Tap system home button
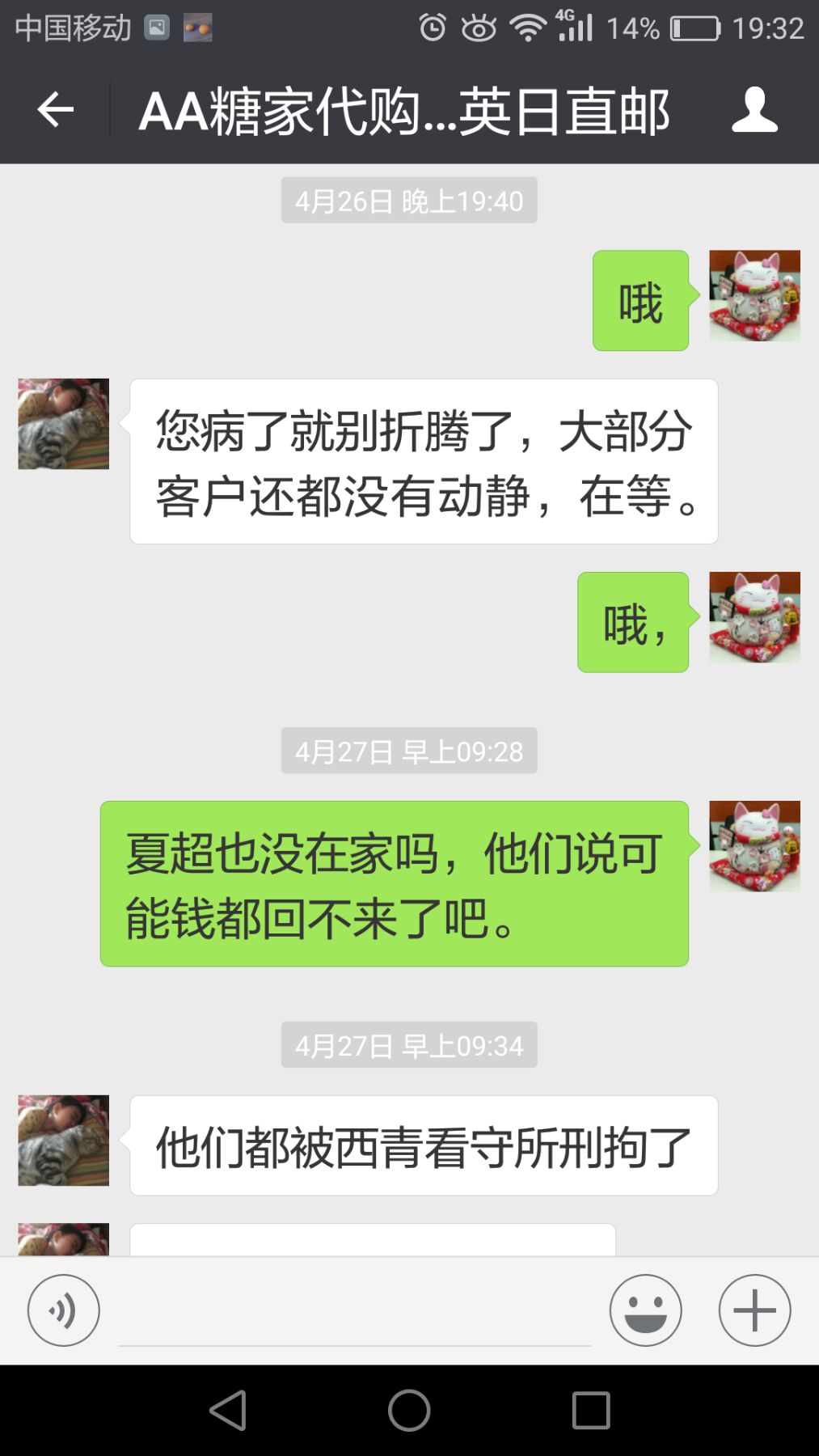The height and width of the screenshot is (1456, 819). [x=409, y=1411]
